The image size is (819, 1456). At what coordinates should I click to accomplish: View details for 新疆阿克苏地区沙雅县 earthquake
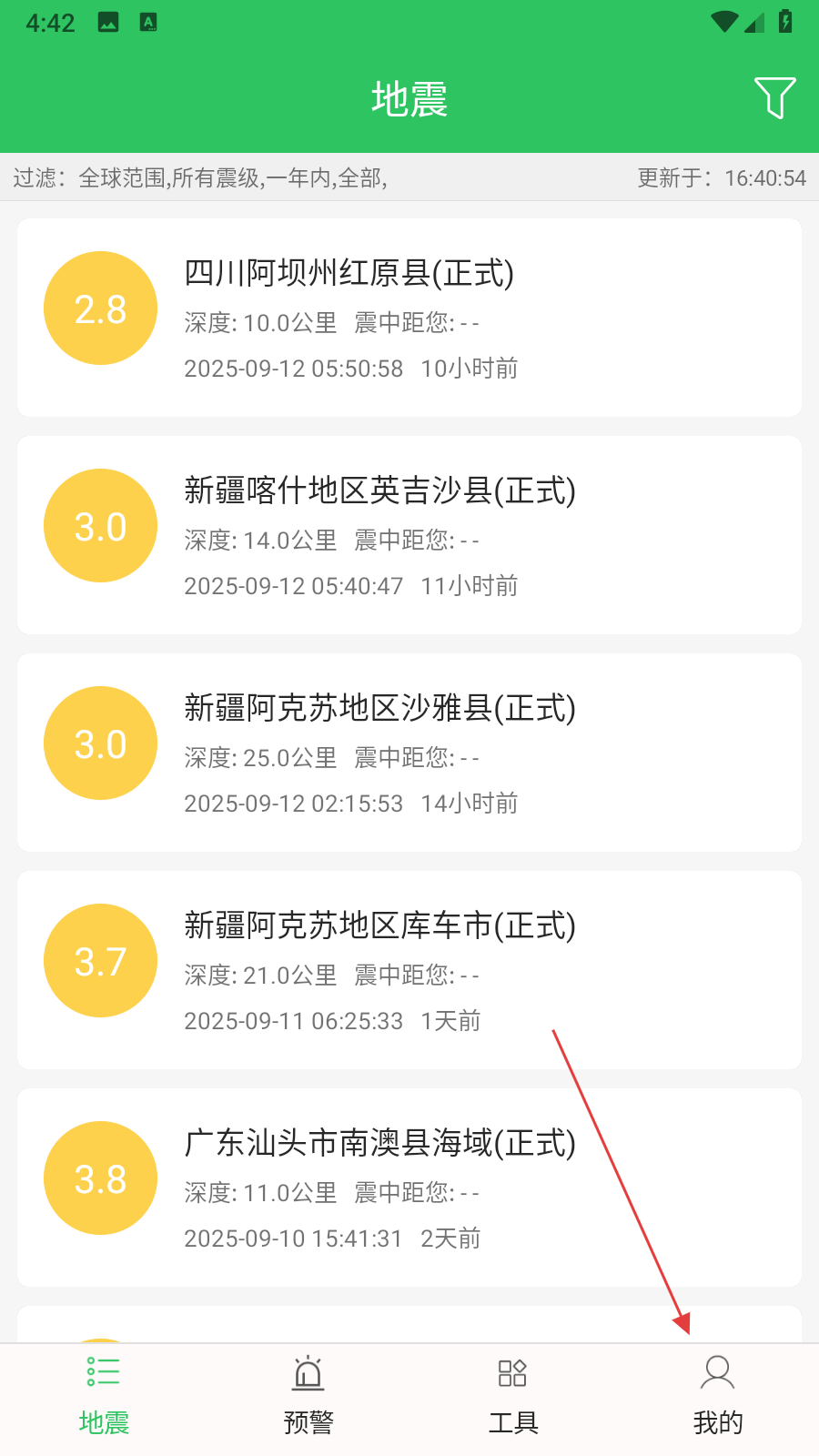[x=409, y=753]
